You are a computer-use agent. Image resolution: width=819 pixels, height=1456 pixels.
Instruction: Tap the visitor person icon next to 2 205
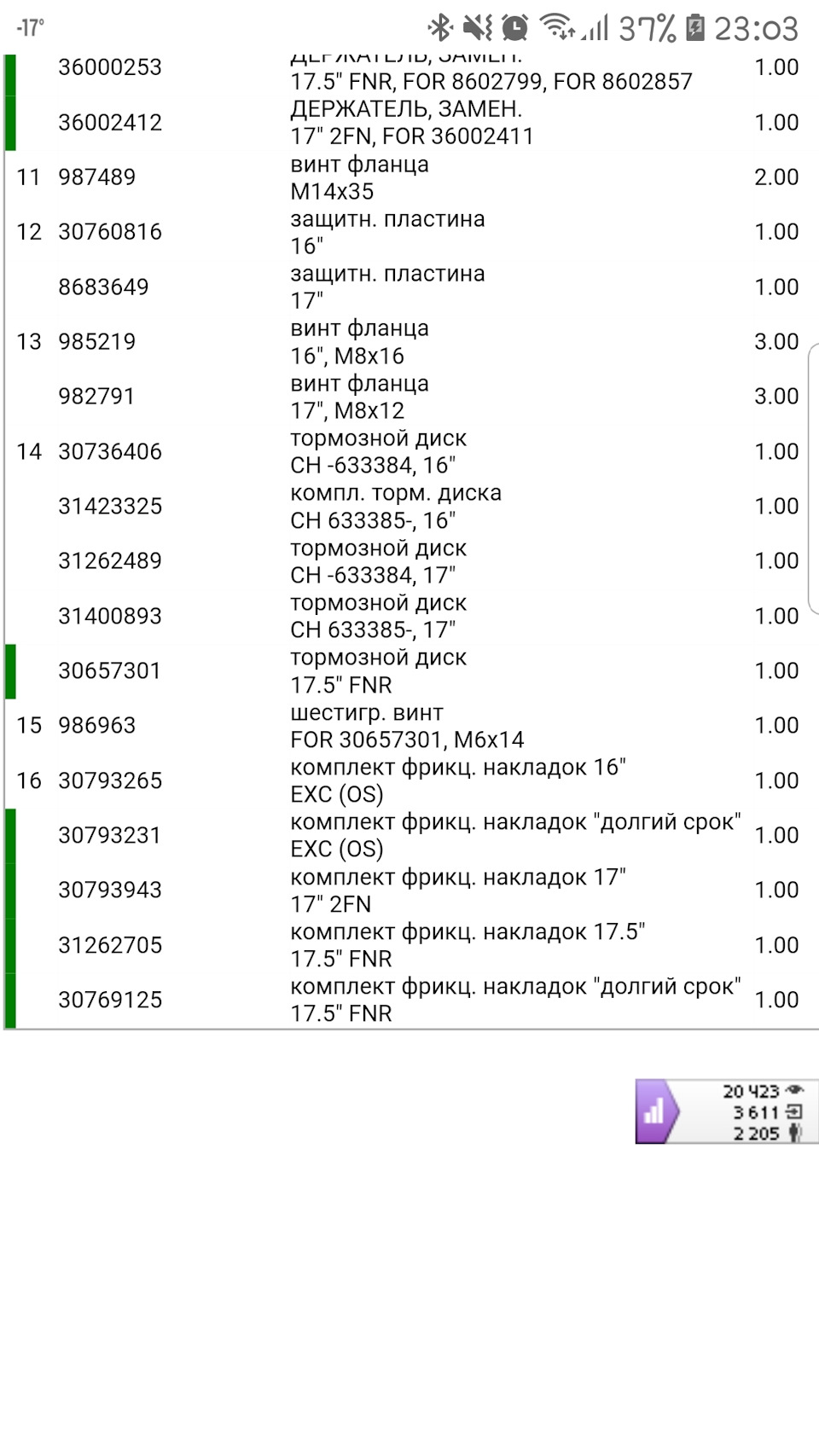pos(793,1134)
